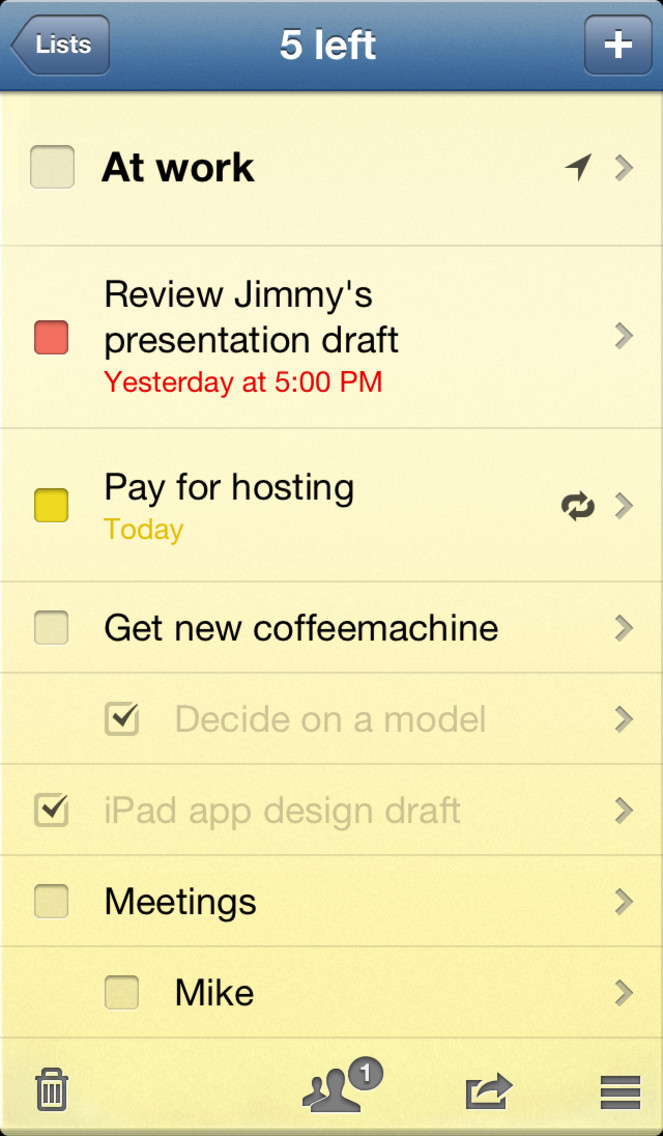663x1136 pixels.
Task: Tick the Meetings checkbox
Action: (x=51, y=901)
